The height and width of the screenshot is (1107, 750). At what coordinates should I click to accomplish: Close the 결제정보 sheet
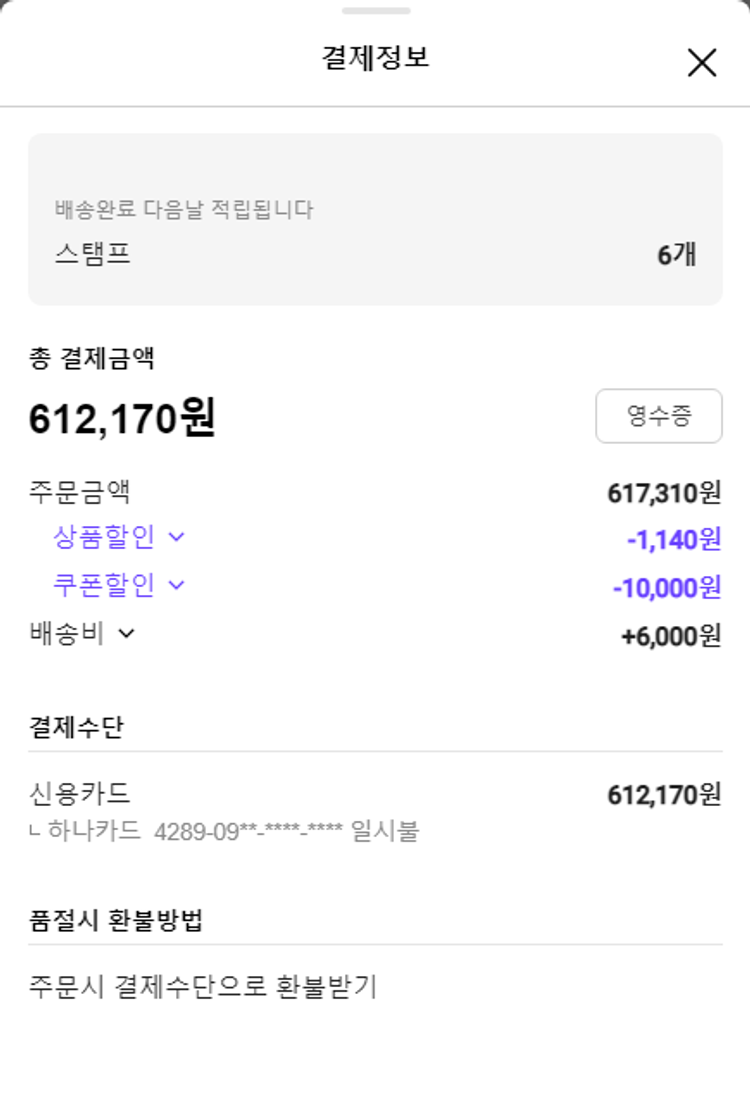coord(702,63)
